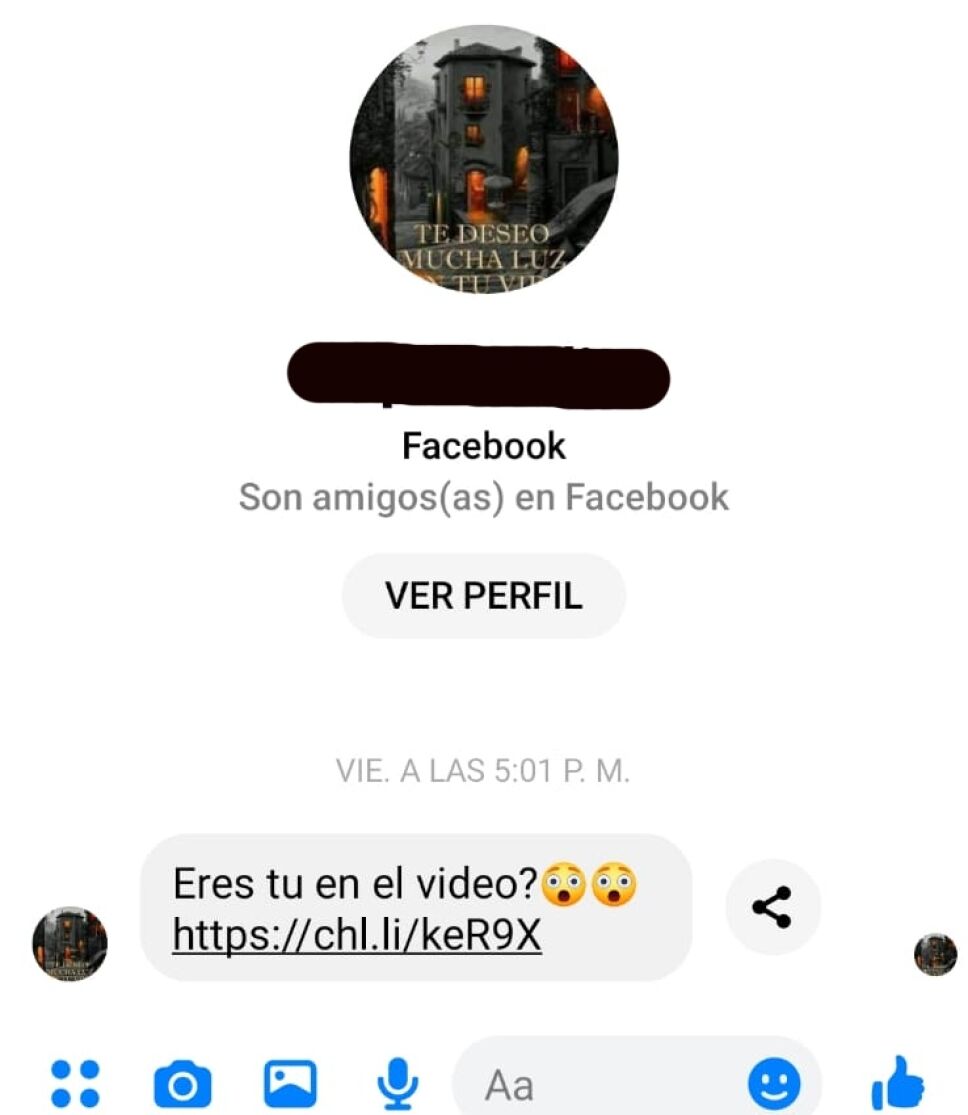
Task: Open the contact's large profile picture
Action: point(484,165)
